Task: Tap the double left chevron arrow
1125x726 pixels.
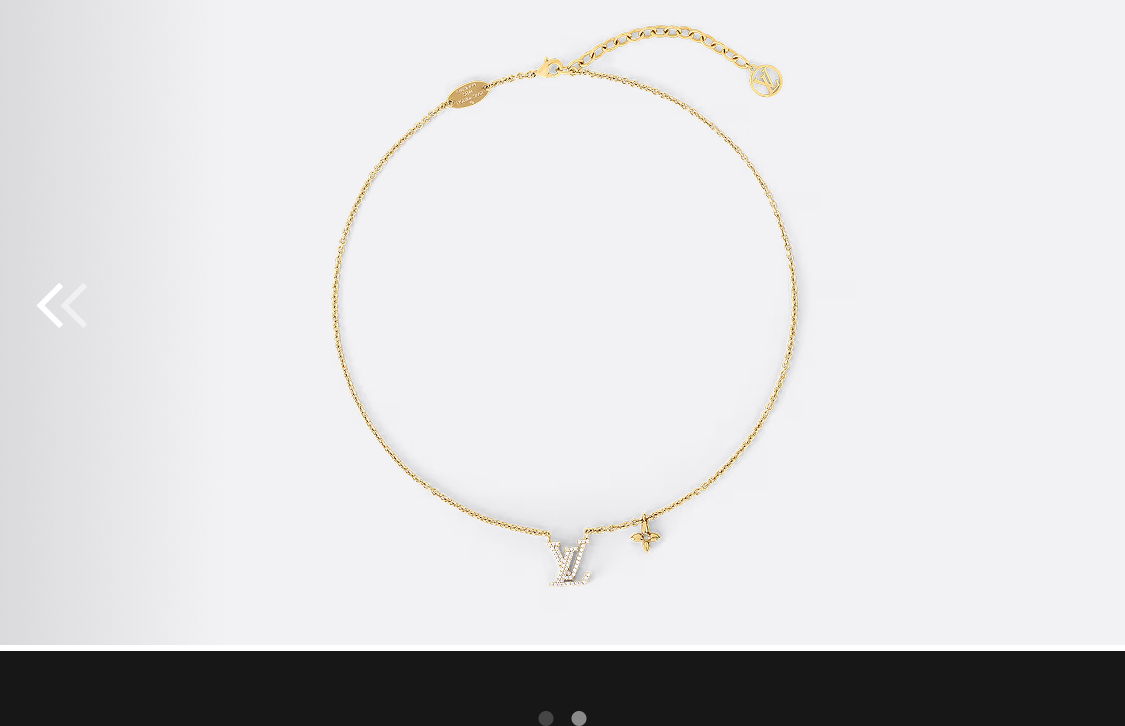Action: pyautogui.click(x=62, y=305)
